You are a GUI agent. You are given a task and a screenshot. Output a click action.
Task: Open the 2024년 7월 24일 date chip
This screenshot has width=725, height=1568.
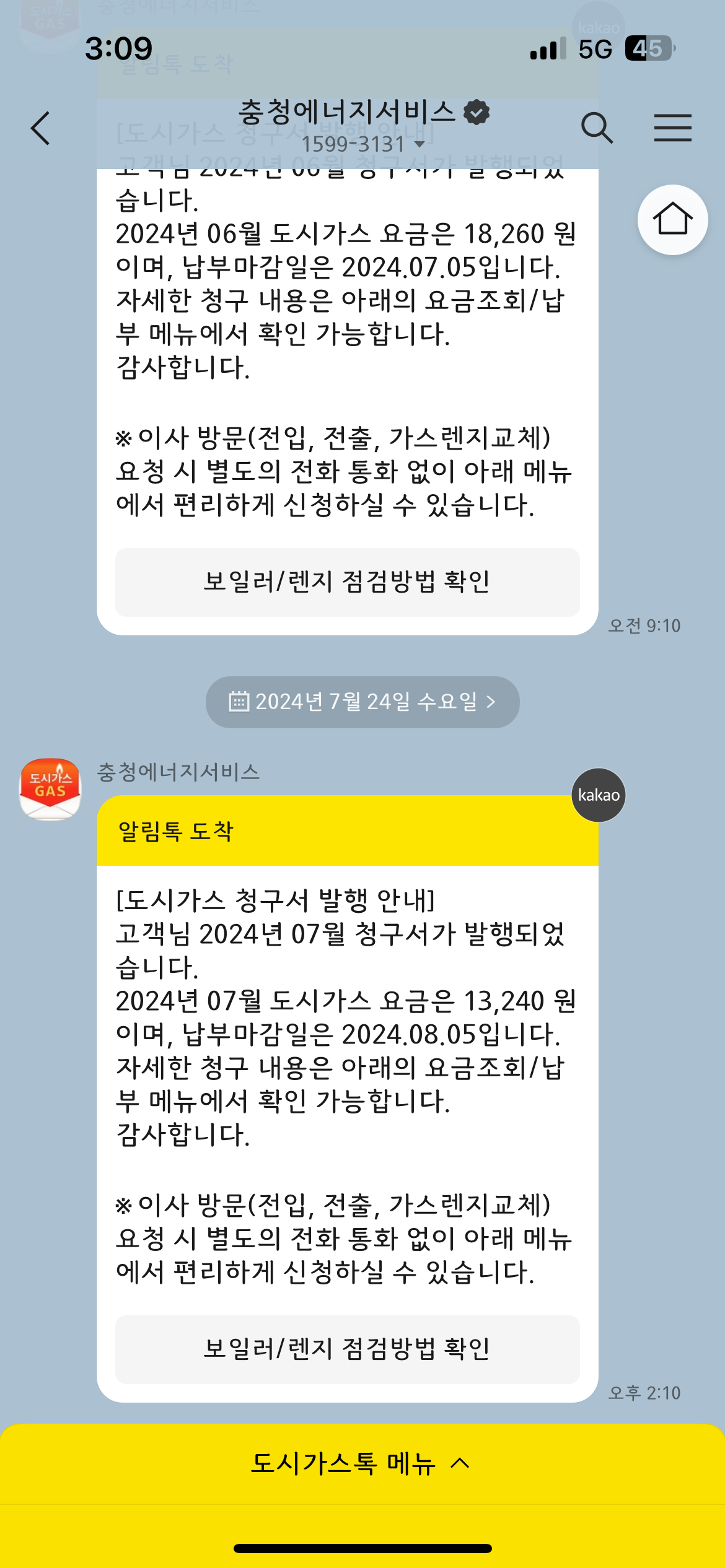pyautogui.click(x=362, y=702)
